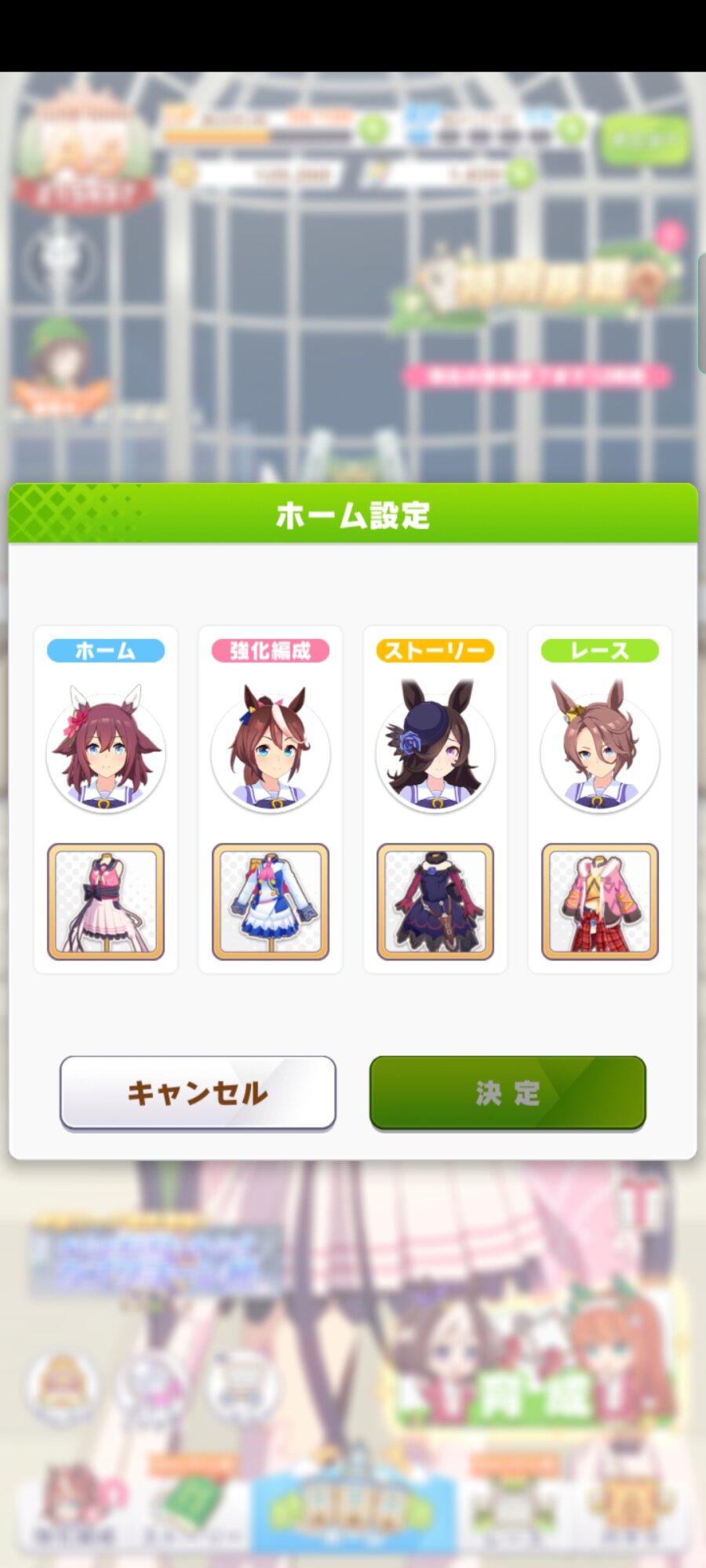Change the 強化編成 character portrait
This screenshot has width=706, height=1568.
pyautogui.click(x=271, y=749)
